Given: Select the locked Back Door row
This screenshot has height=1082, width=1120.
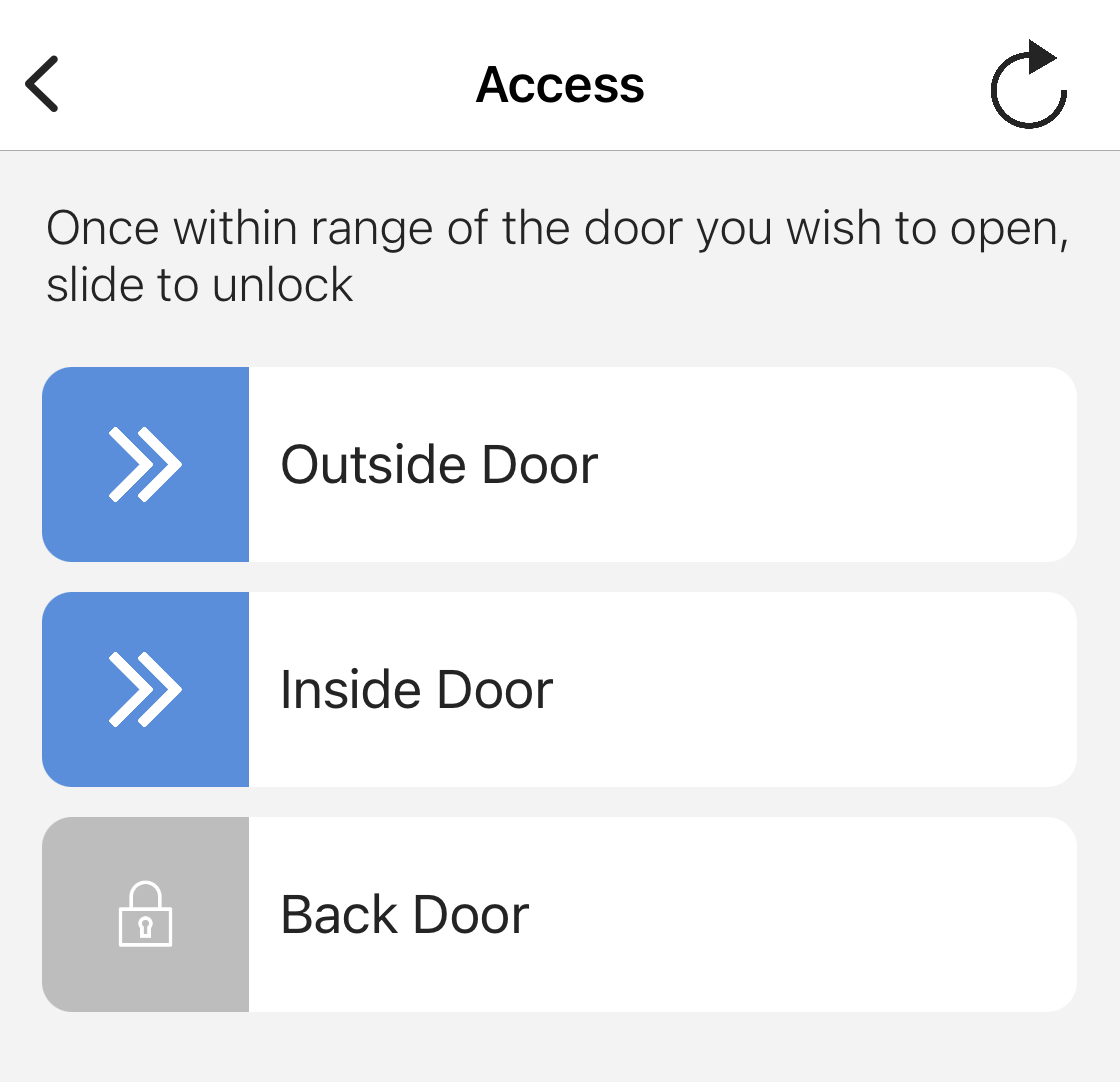Looking at the screenshot, I should click(x=560, y=914).
